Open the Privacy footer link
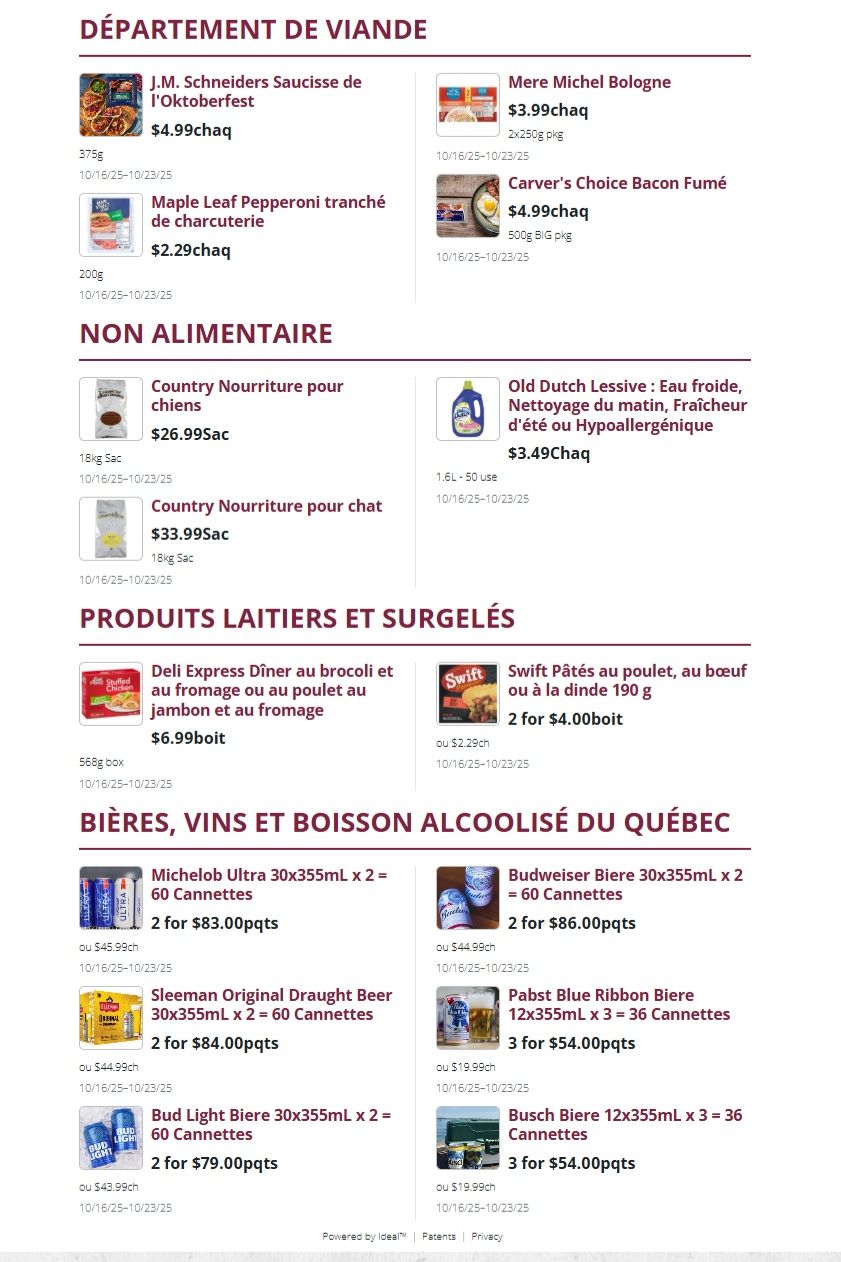The image size is (841, 1262). tap(487, 1237)
